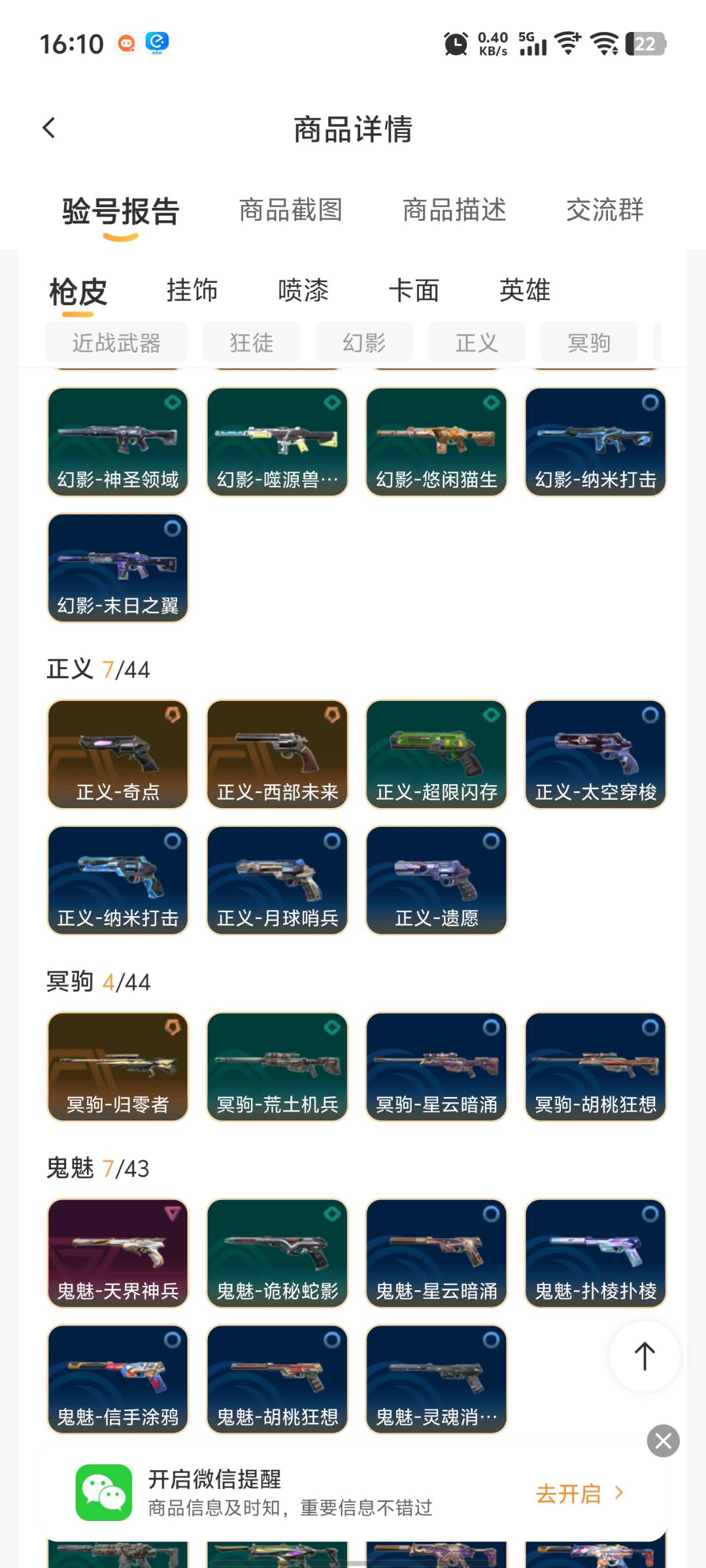This screenshot has width=706, height=1568.
Task: Filter by the 近战武器 chip
Action: [116, 342]
